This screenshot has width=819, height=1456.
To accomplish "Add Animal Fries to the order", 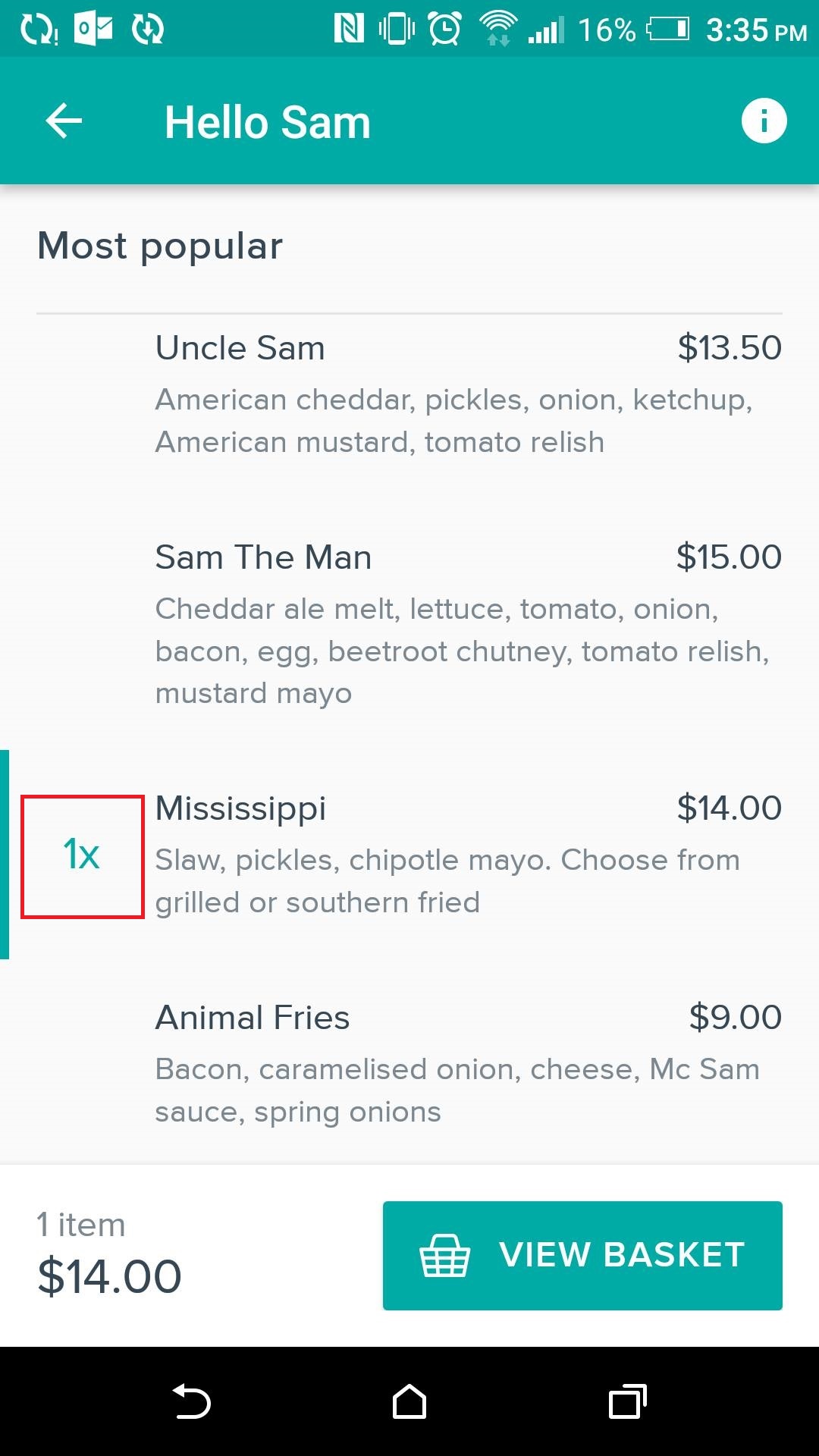I will coord(409,1063).
